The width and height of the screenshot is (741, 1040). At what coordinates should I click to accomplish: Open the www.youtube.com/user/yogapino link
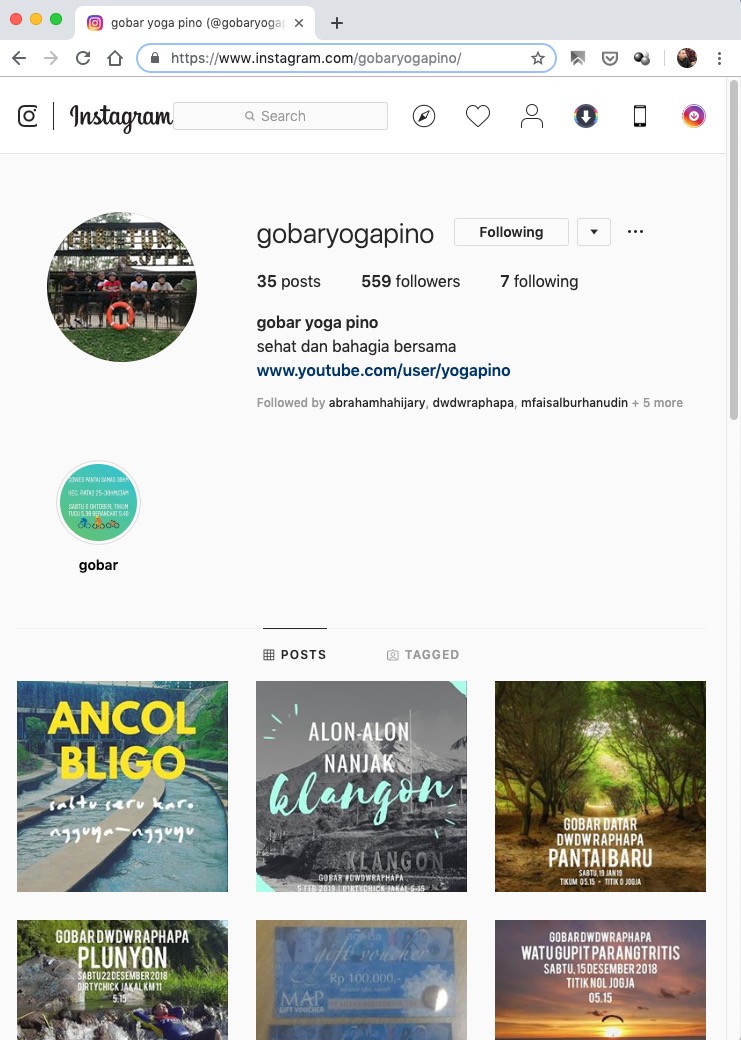tap(383, 370)
